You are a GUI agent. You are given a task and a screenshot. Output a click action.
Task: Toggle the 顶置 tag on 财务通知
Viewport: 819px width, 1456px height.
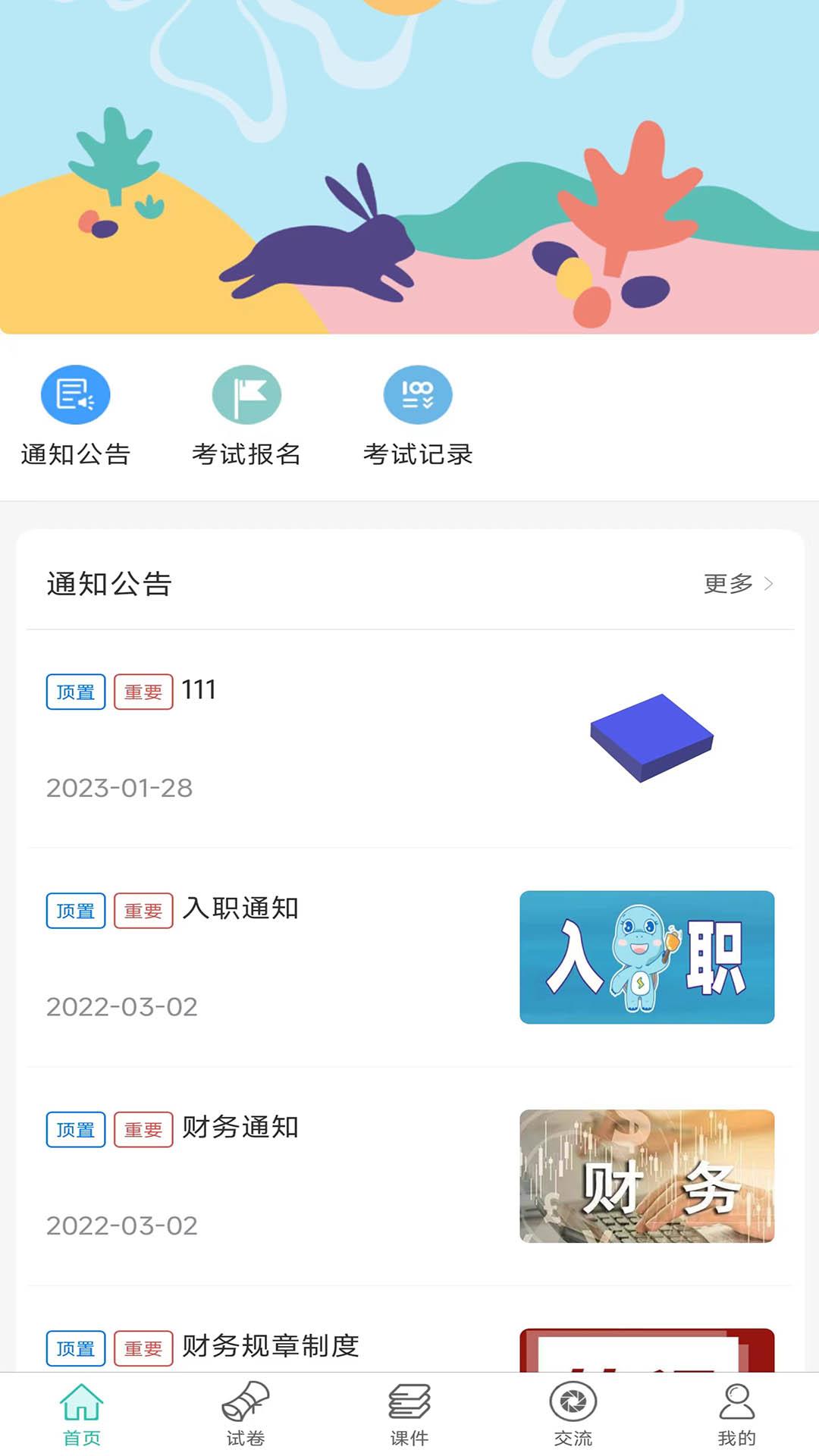click(75, 1129)
